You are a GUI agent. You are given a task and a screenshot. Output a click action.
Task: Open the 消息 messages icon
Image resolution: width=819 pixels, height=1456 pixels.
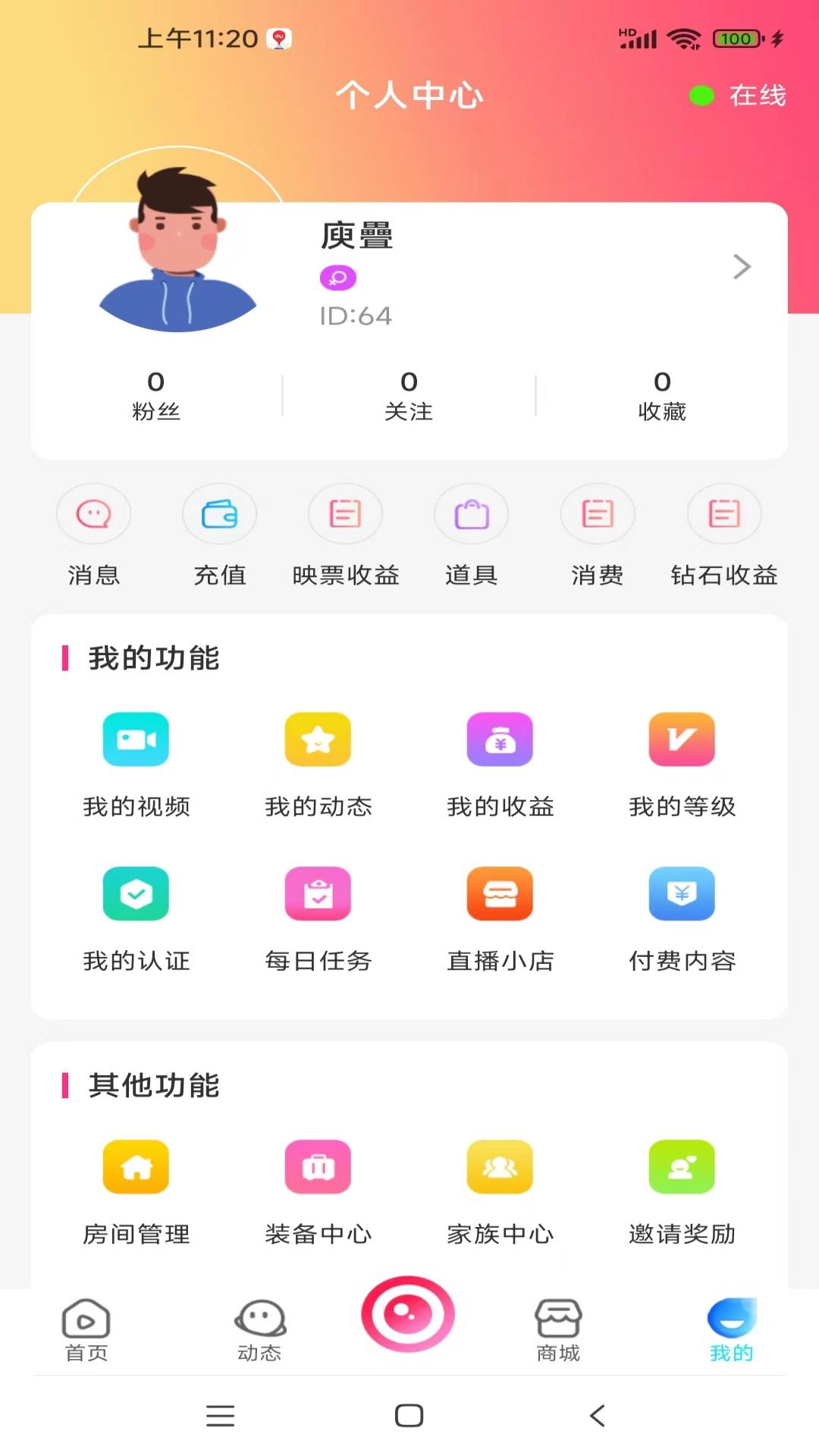point(93,513)
